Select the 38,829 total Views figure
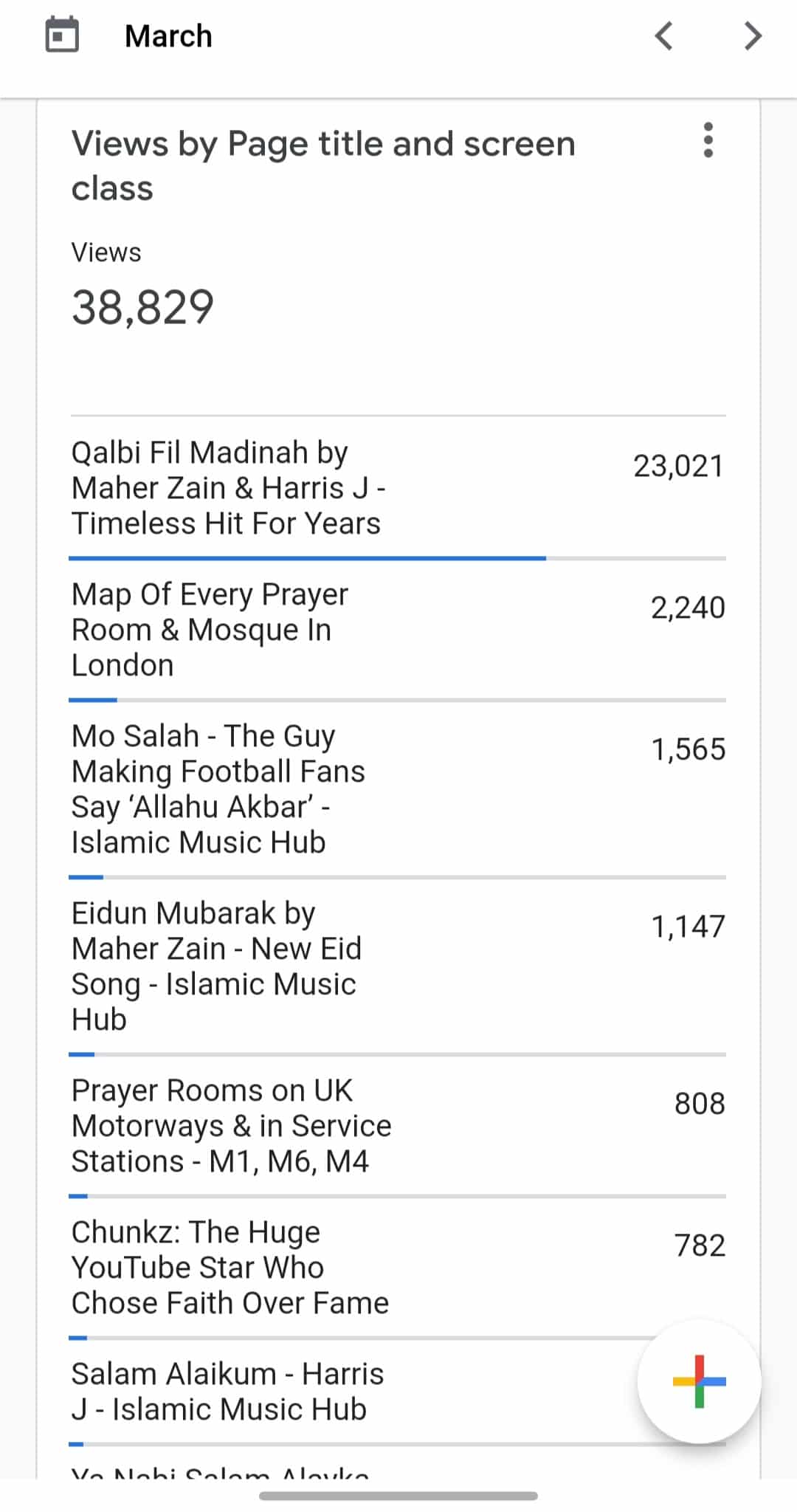 [142, 306]
